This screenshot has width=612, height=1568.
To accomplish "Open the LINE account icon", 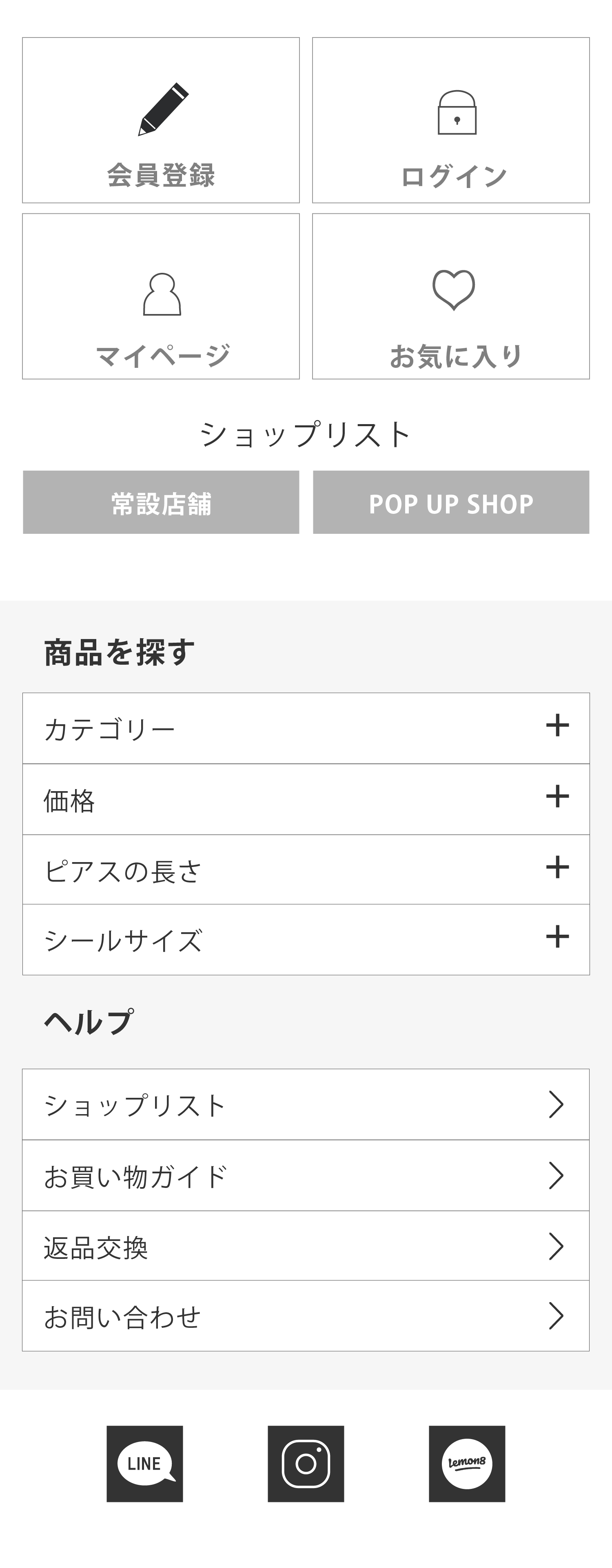I will point(145,1464).
